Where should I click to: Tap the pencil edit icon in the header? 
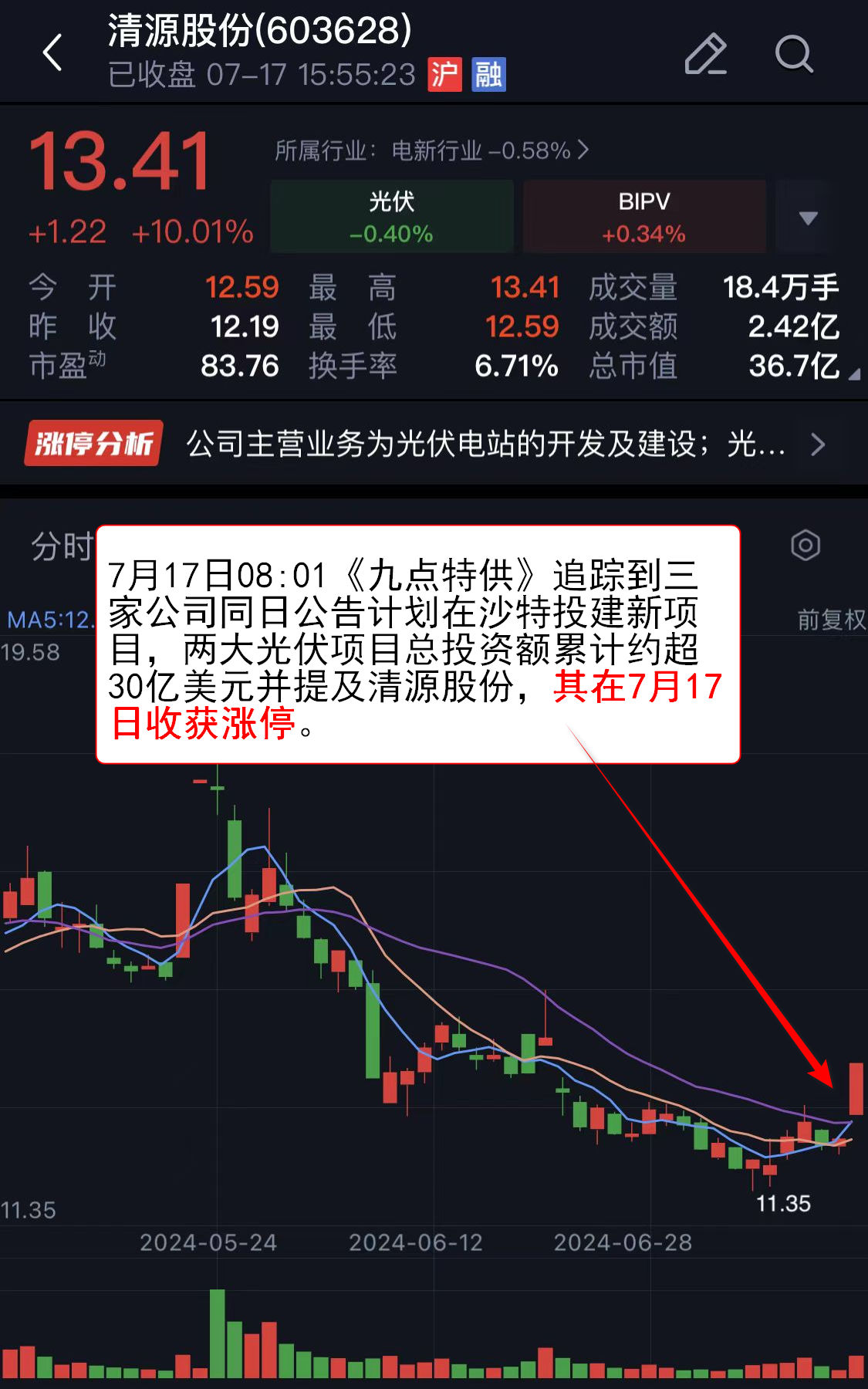click(705, 54)
